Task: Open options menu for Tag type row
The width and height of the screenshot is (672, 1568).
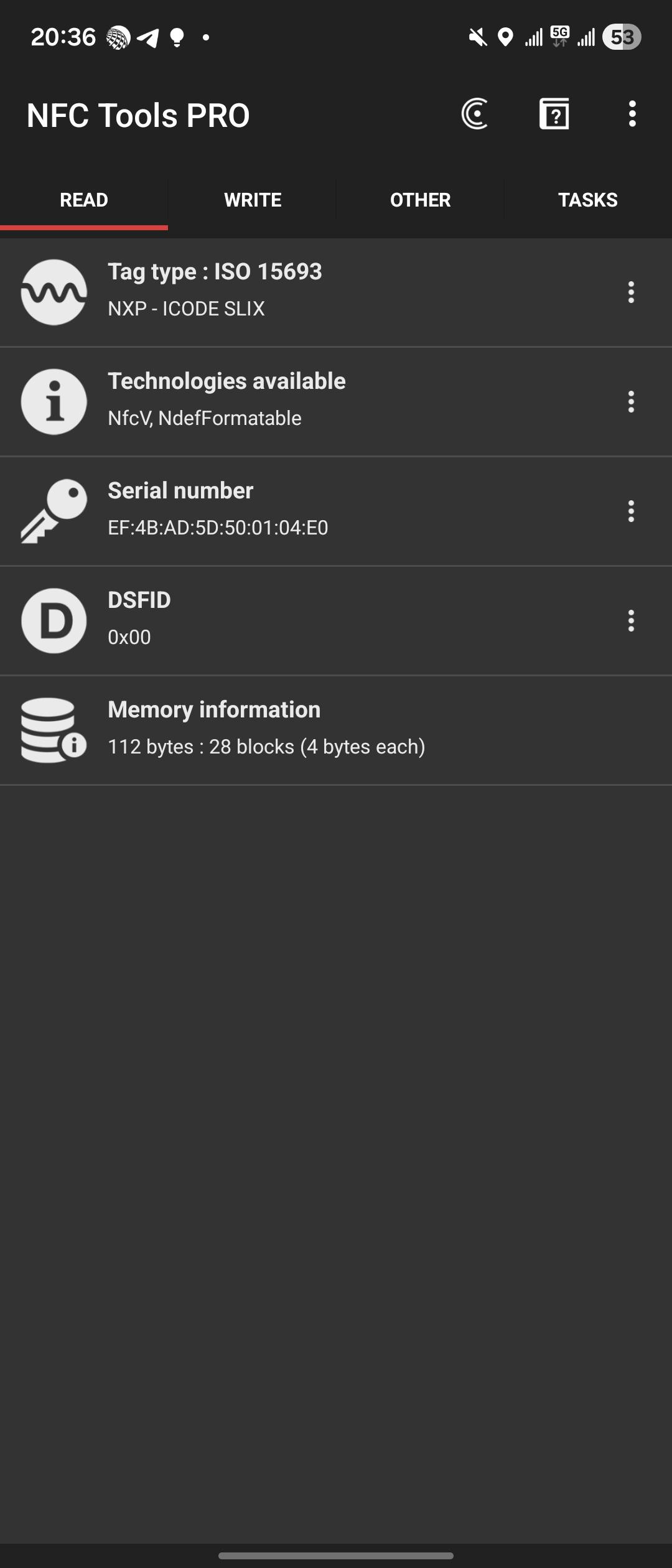Action: pyautogui.click(x=631, y=292)
